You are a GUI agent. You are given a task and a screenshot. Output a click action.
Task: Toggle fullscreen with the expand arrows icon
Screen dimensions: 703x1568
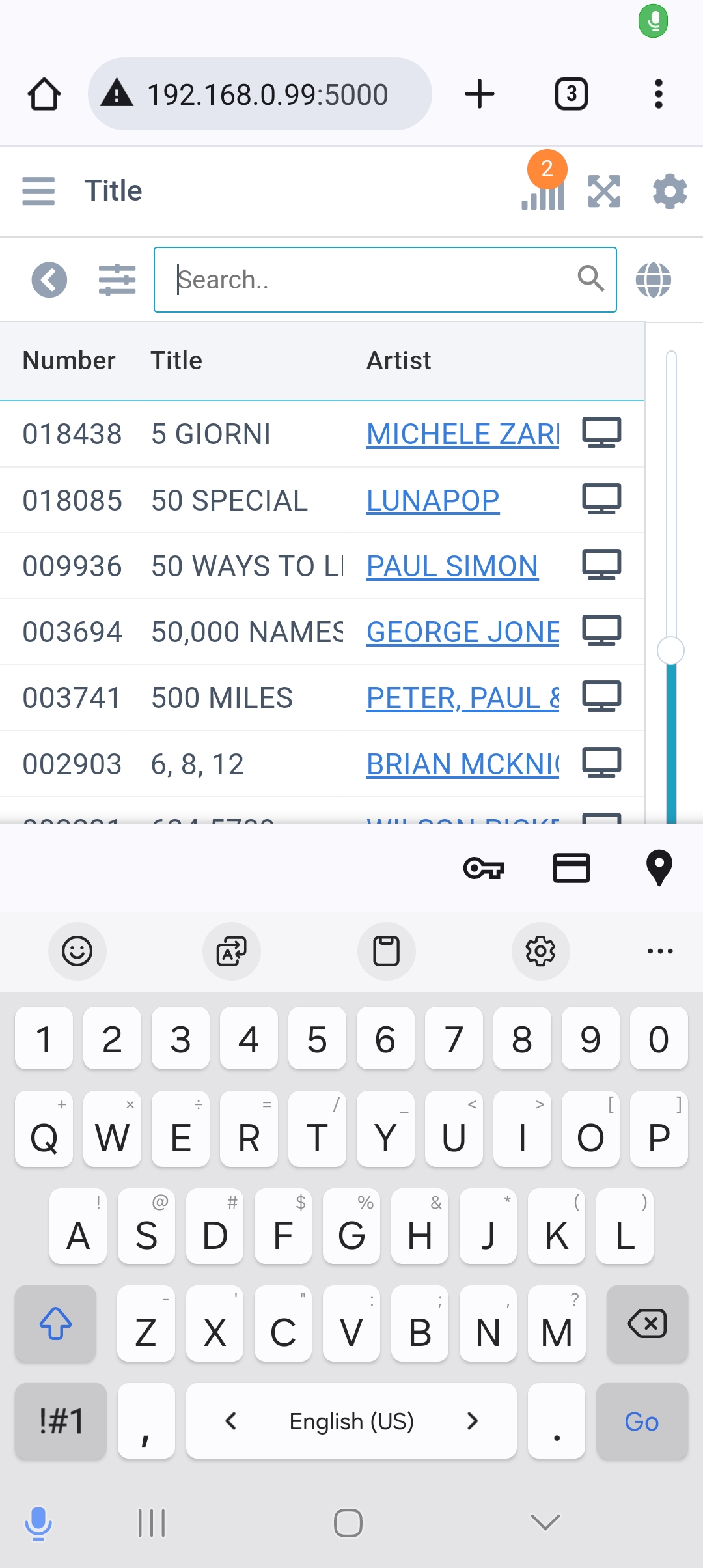click(604, 191)
